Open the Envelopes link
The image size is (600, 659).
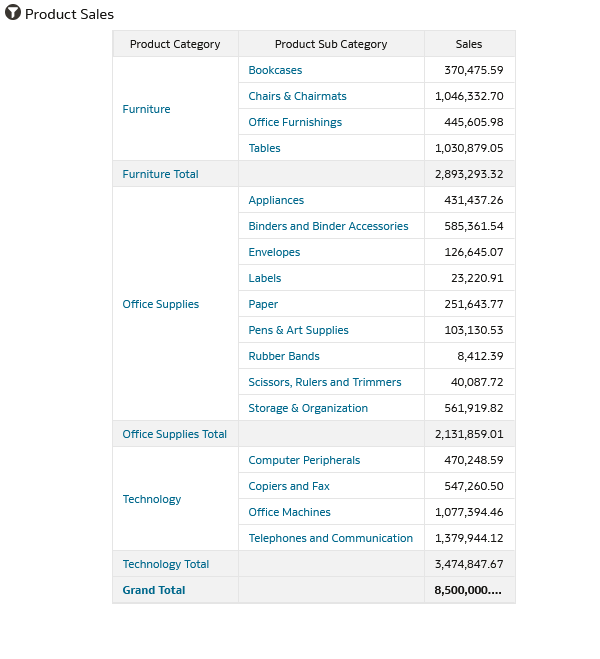274,252
